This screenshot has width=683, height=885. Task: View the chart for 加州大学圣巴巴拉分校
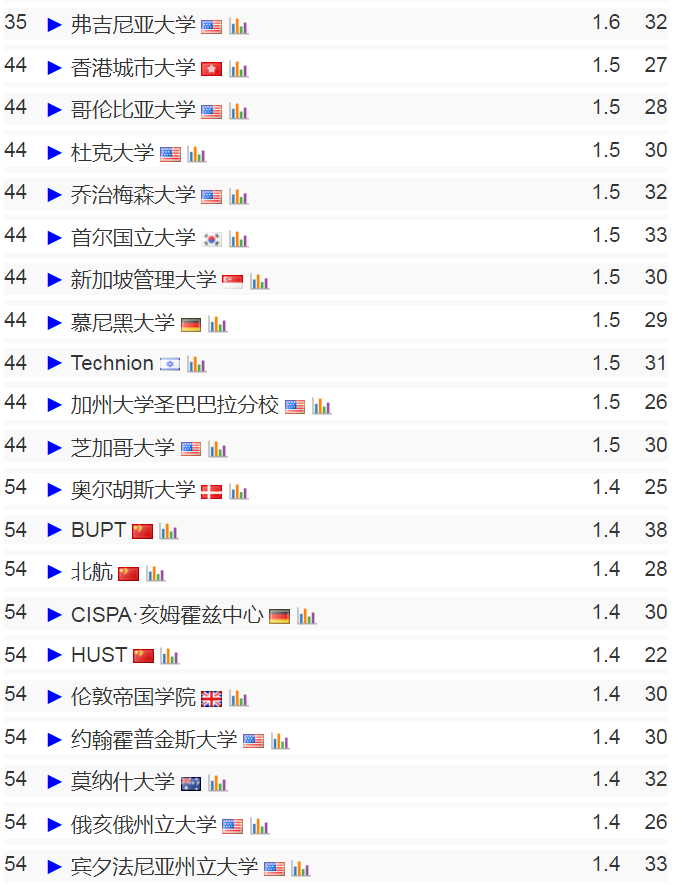pyautogui.click(x=321, y=406)
